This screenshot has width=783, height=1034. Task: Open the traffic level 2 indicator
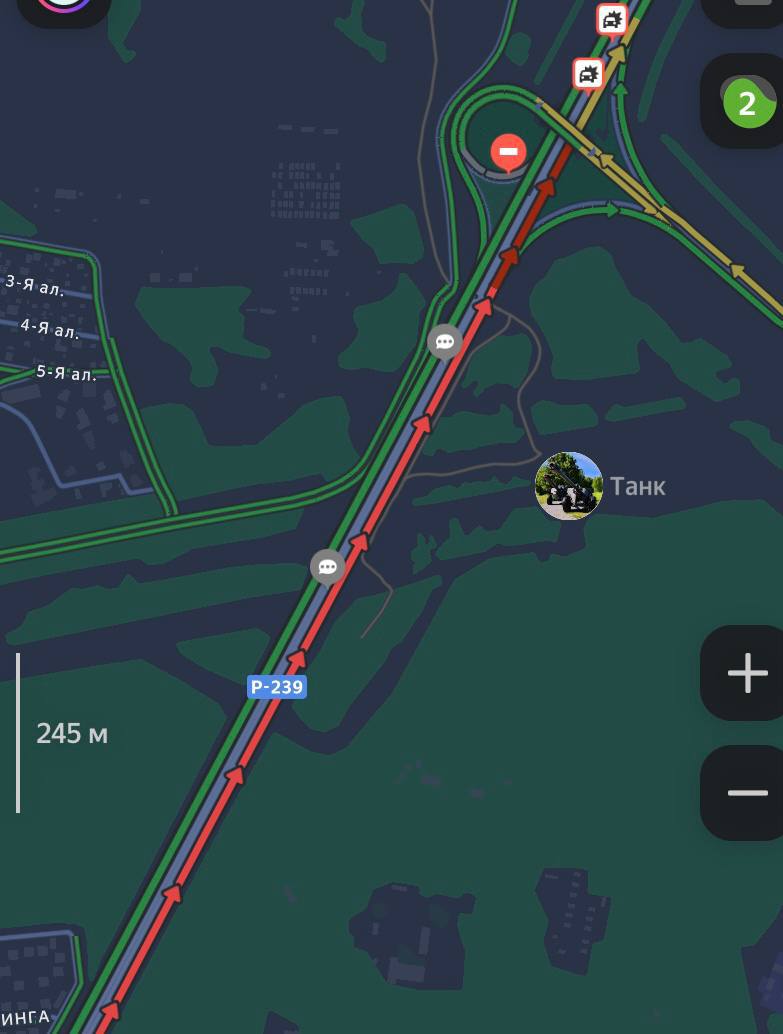[745, 102]
